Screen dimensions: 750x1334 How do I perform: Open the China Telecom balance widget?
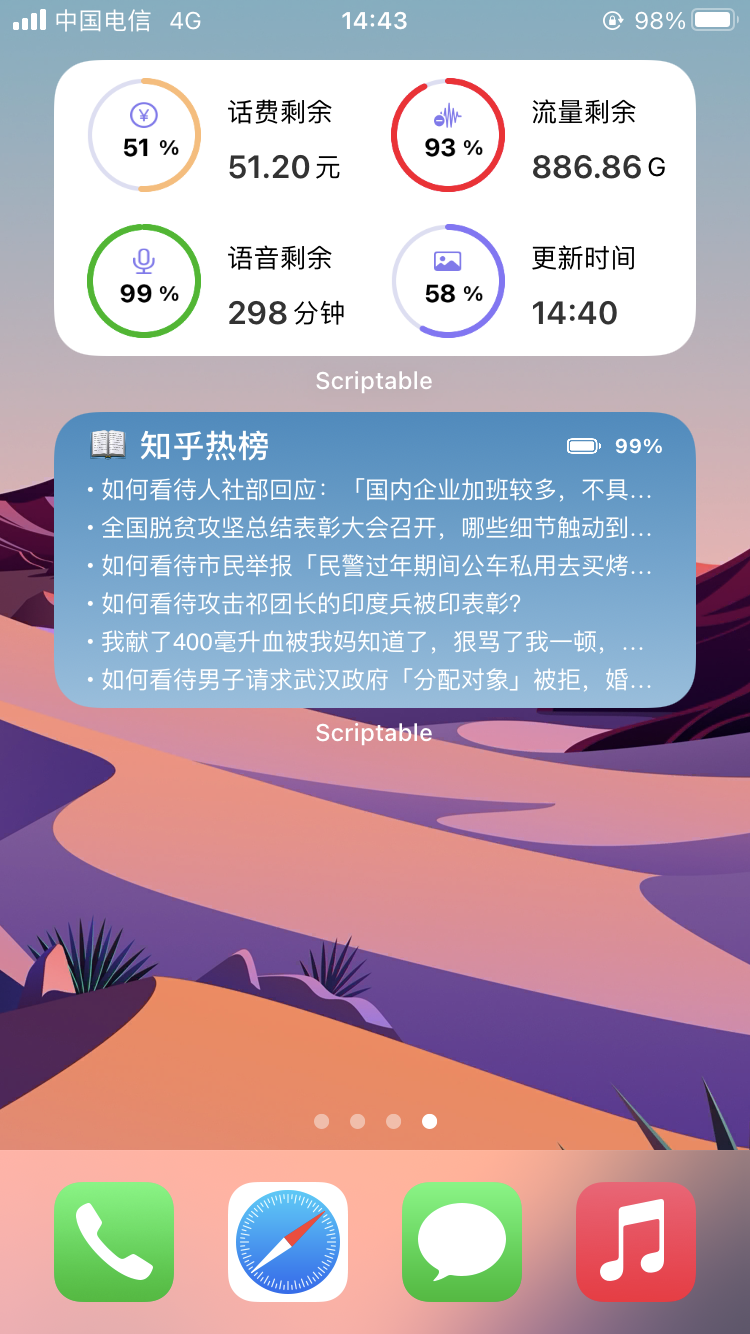pyautogui.click(x=375, y=208)
